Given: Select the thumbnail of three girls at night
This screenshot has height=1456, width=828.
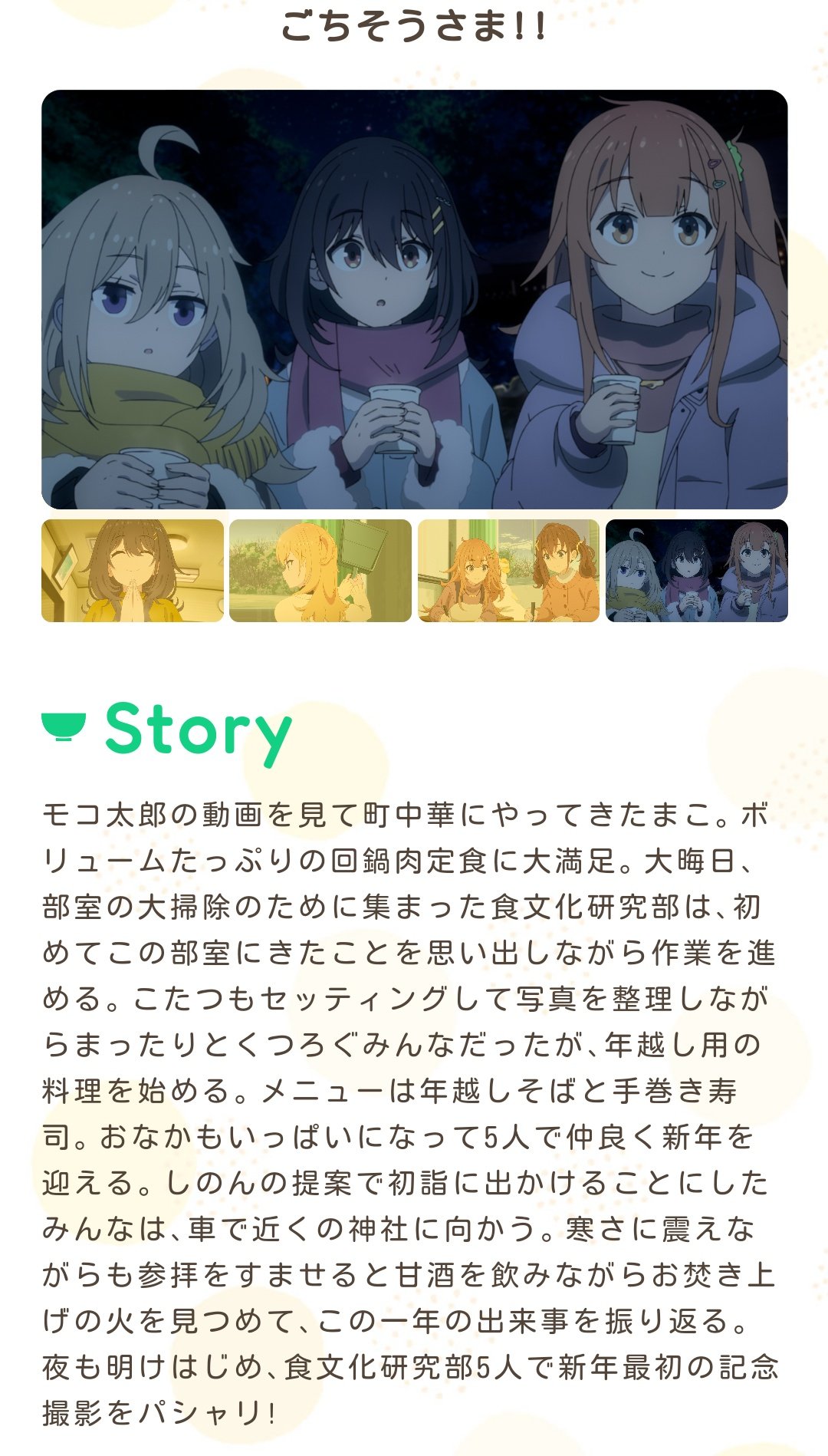Looking at the screenshot, I should pos(697,571).
